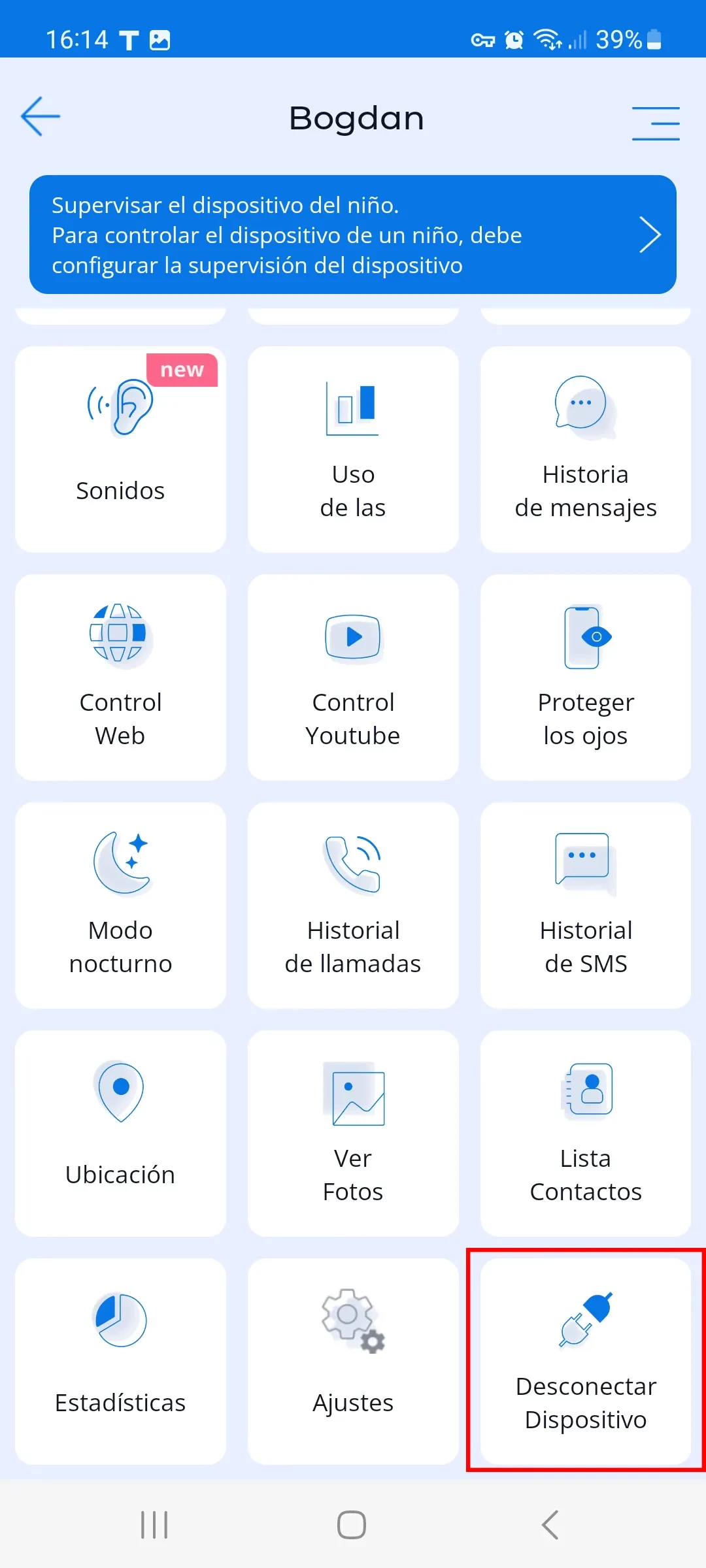The width and height of the screenshot is (706, 1568).
Task: Go back using the top-left arrow
Action: click(41, 117)
